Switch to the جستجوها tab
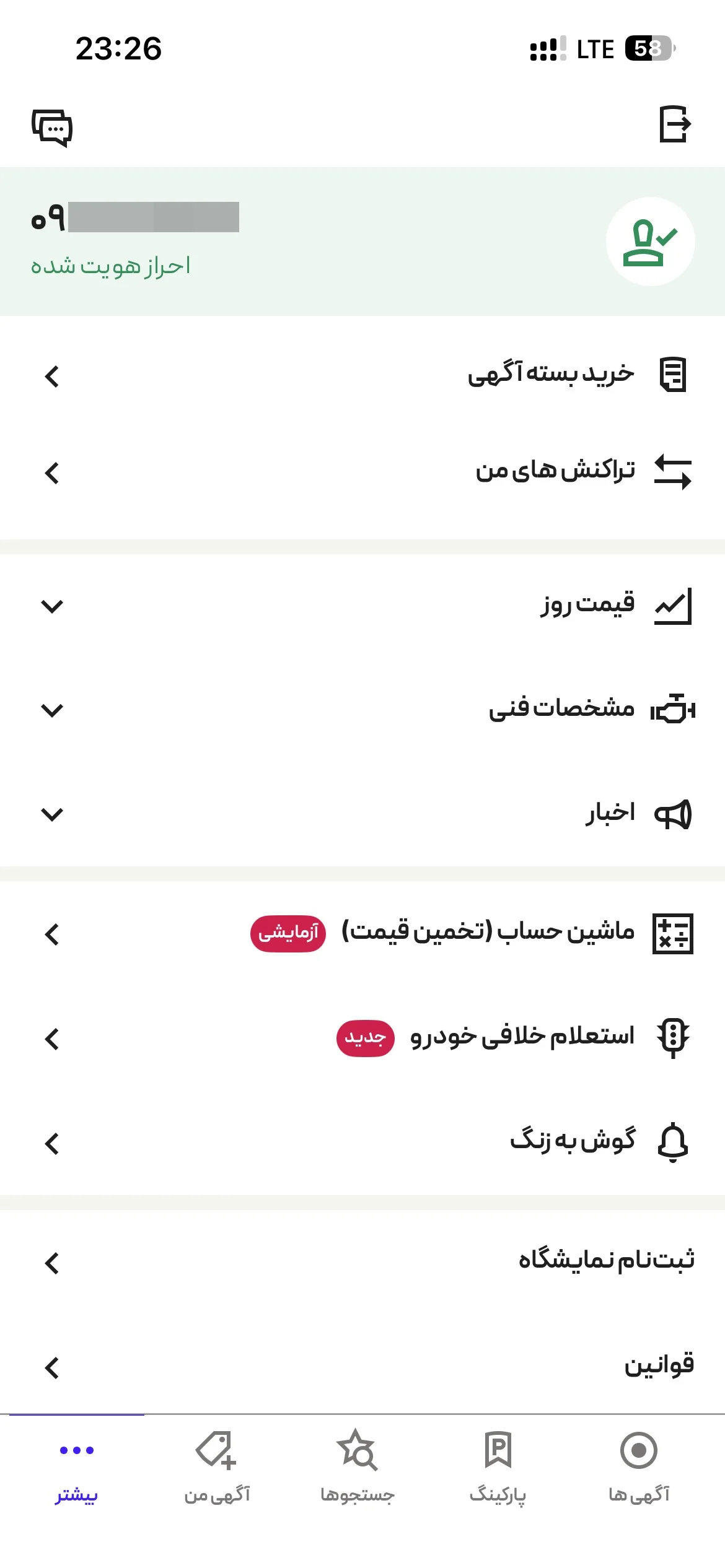 tap(358, 1468)
